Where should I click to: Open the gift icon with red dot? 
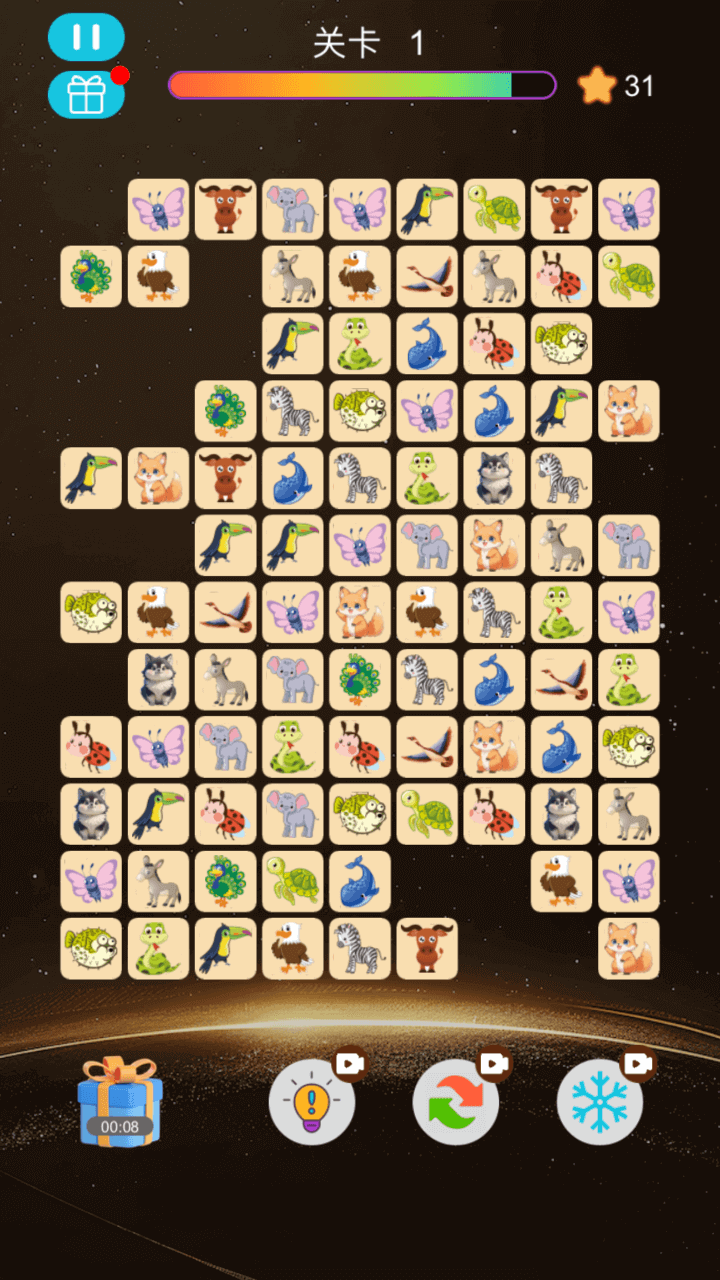tap(86, 95)
